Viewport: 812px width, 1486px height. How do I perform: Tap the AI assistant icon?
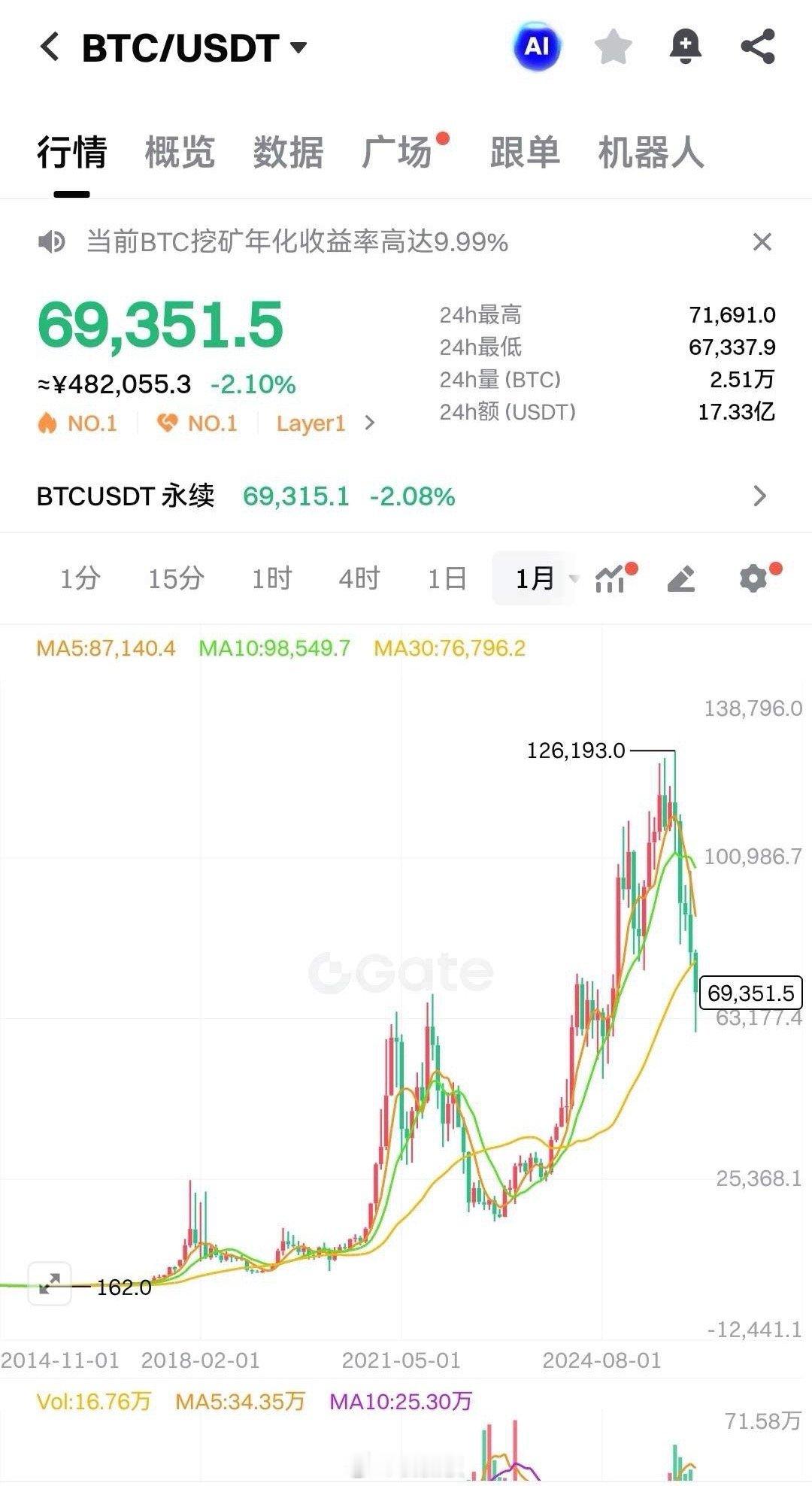[x=536, y=46]
